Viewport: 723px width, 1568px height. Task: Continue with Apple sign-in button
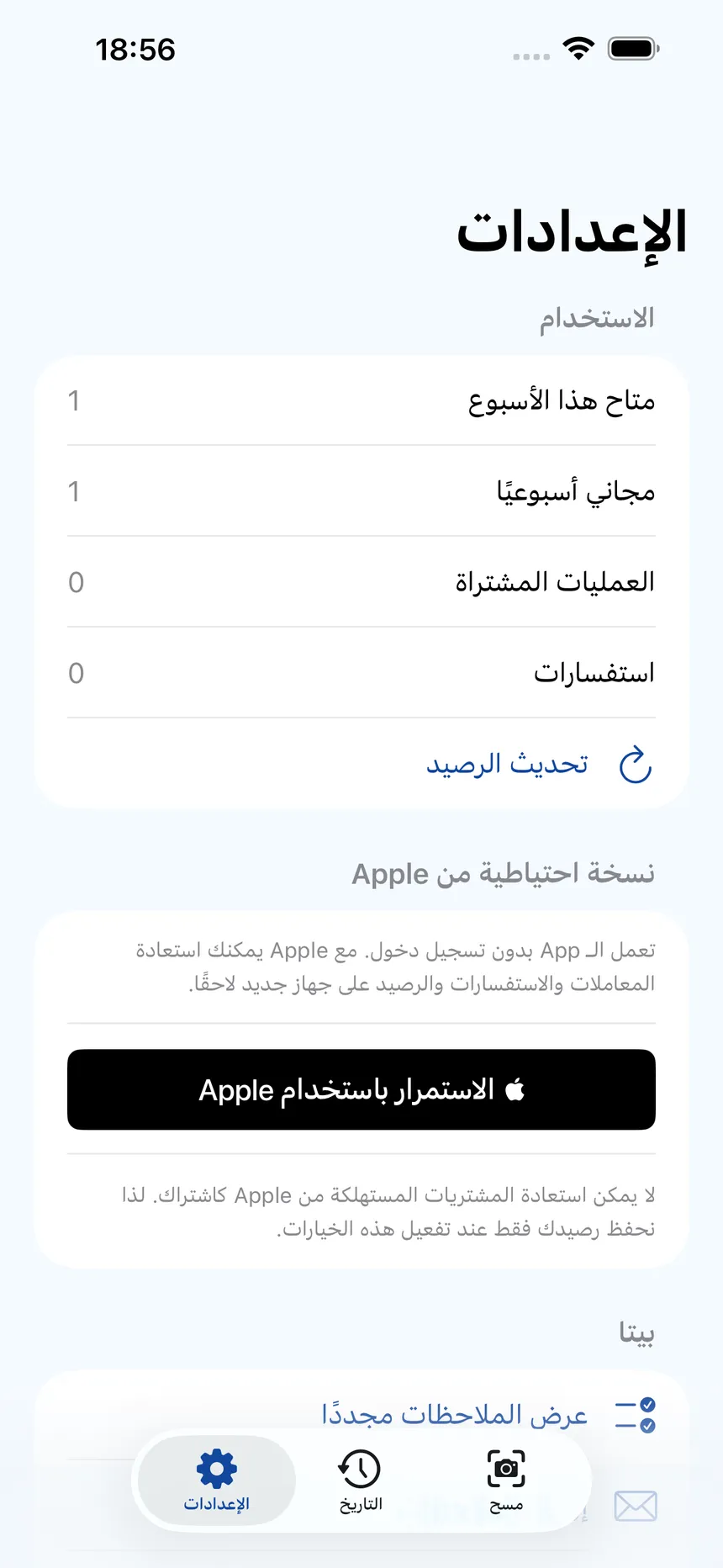coord(361,1089)
